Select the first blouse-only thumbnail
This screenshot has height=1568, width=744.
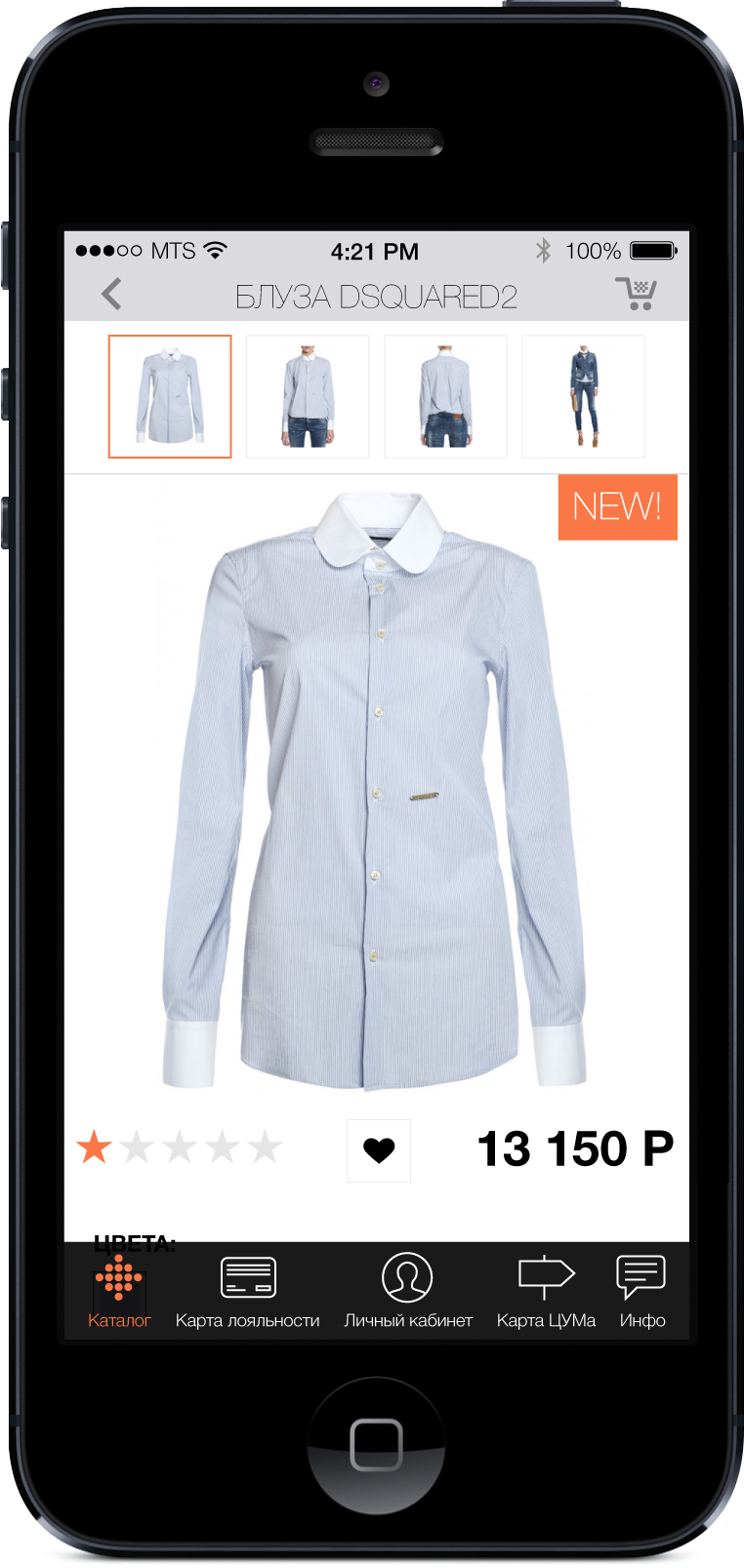click(170, 396)
